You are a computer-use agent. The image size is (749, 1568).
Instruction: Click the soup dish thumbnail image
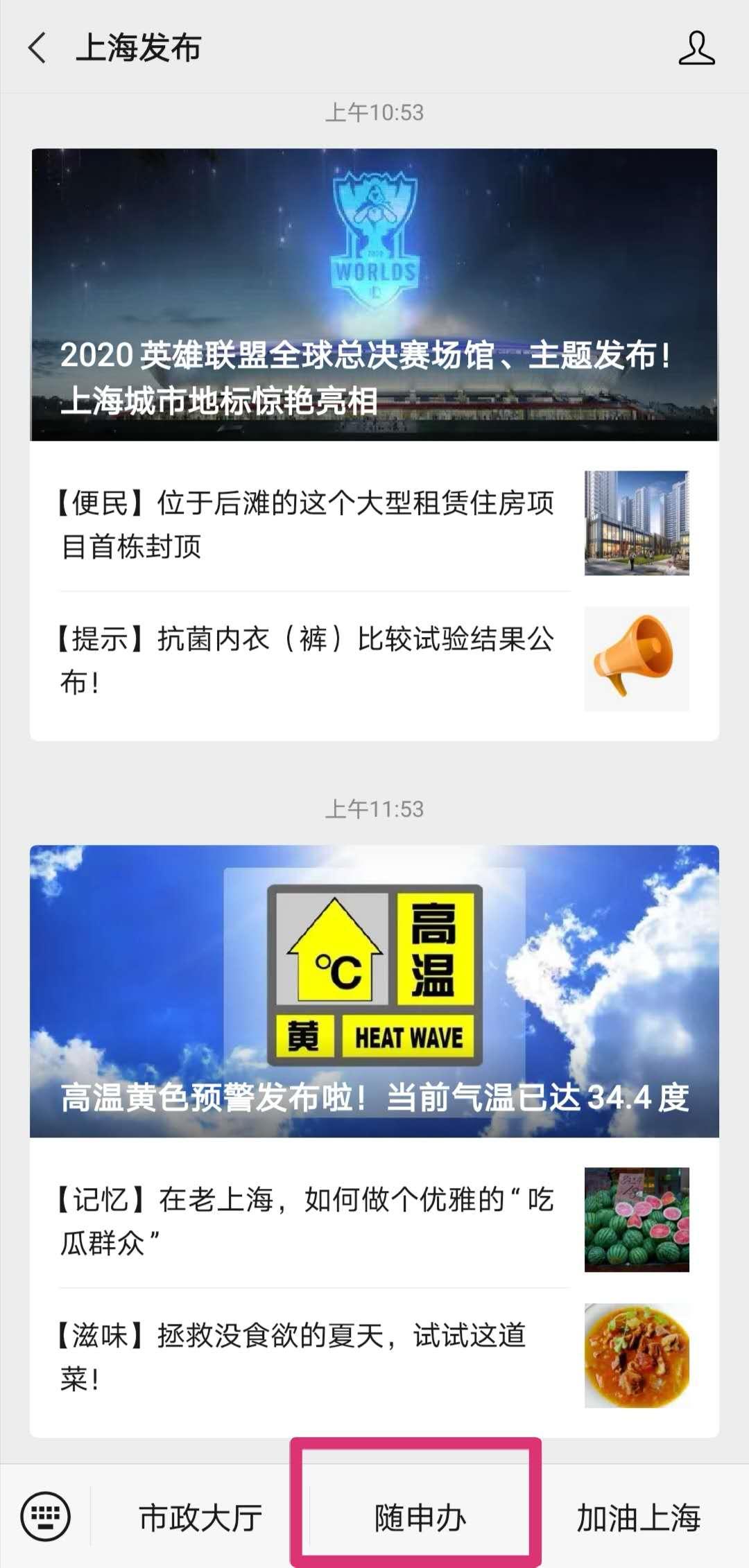[x=636, y=1362]
